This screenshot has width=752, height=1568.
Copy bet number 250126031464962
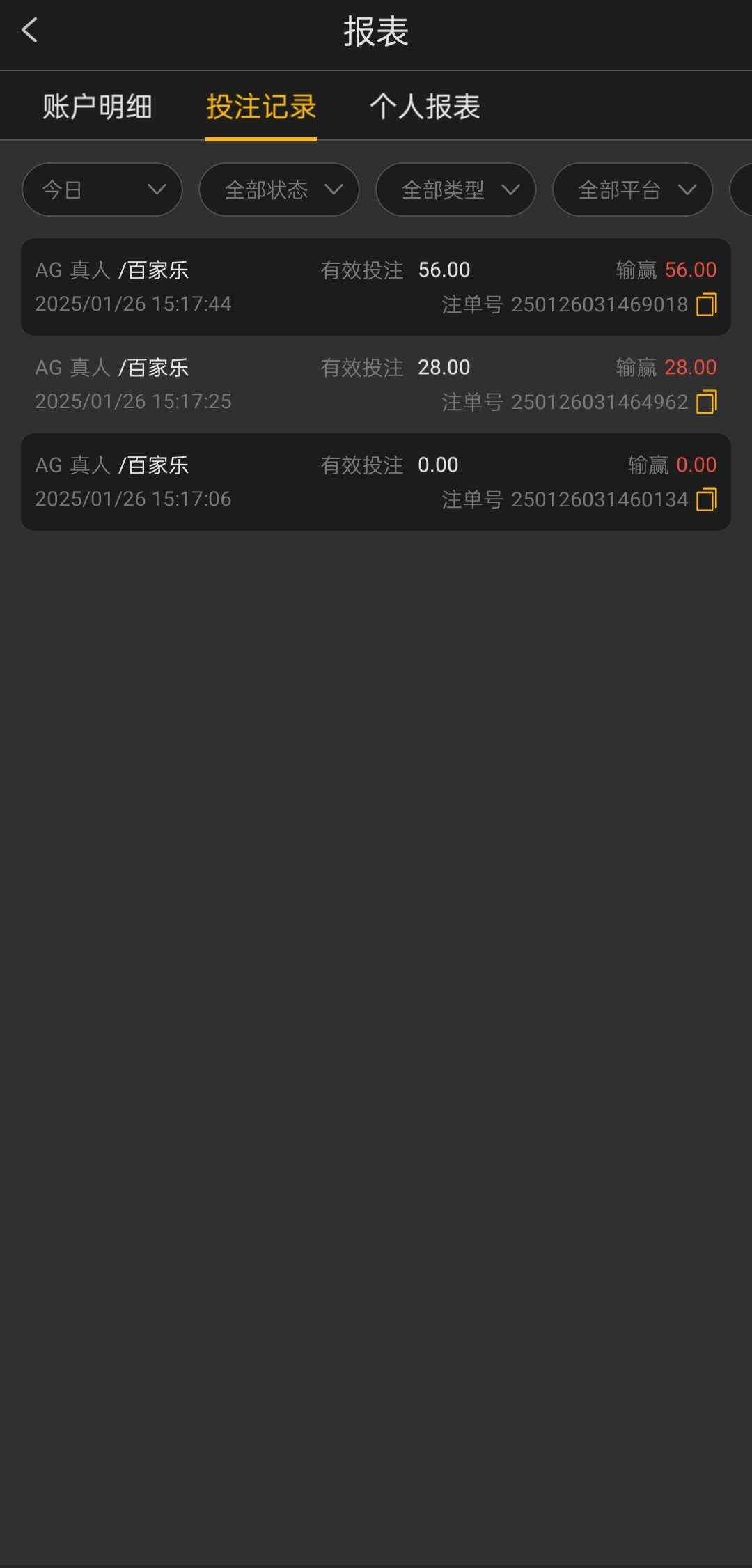(x=707, y=402)
